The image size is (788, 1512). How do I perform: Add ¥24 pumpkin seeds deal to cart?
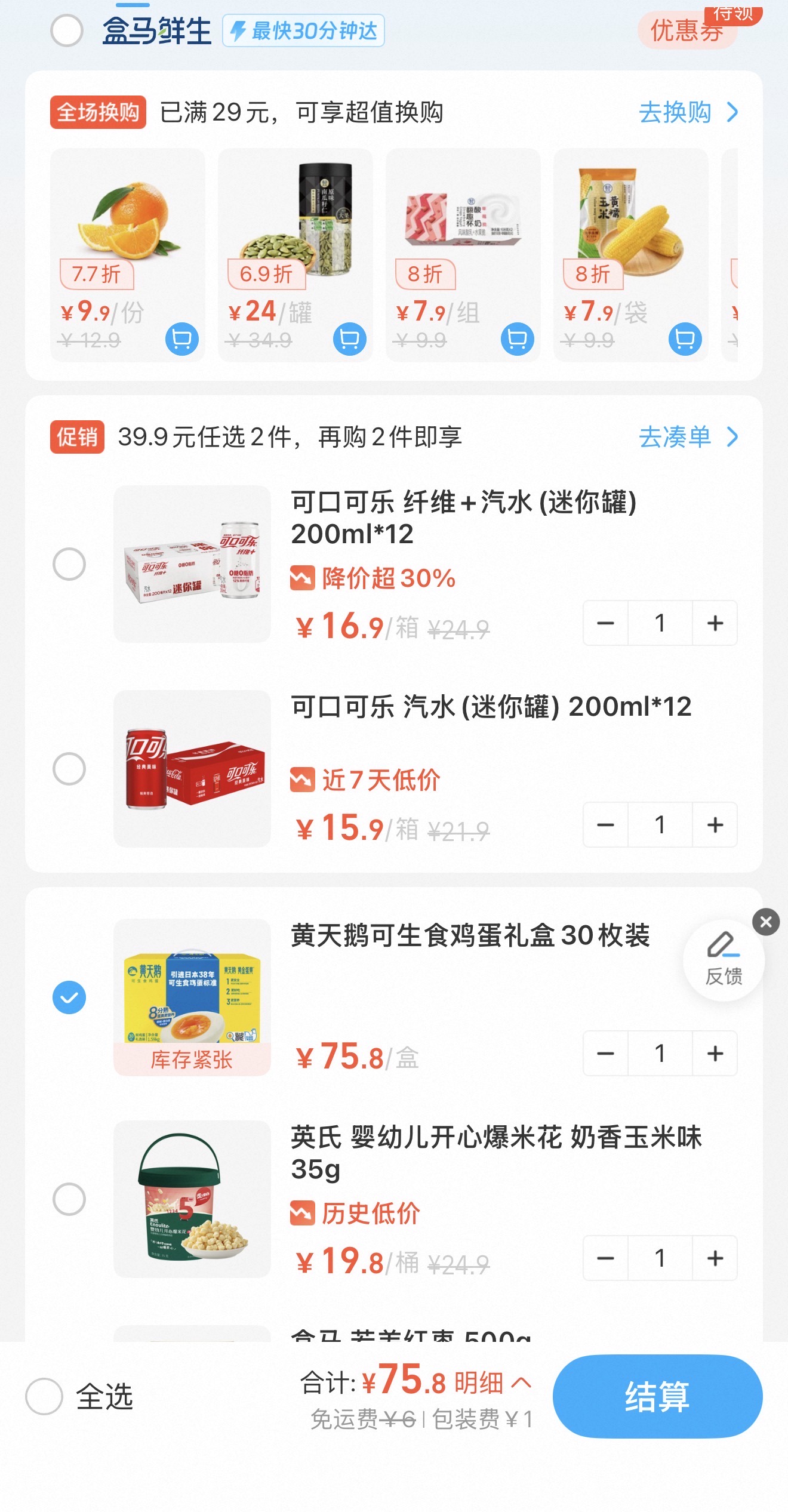tap(349, 339)
